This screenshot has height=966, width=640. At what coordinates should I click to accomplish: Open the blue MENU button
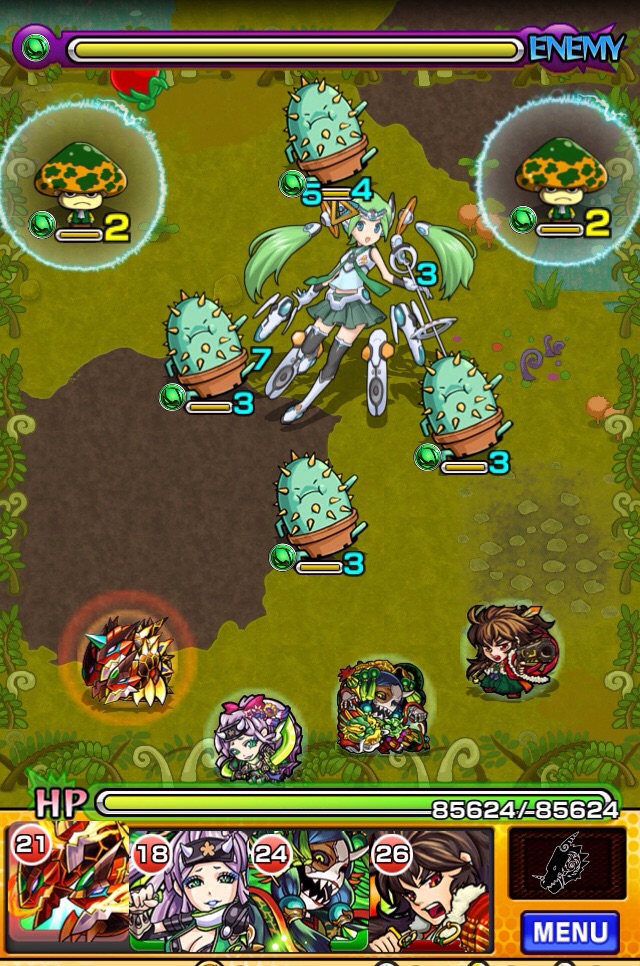tap(569, 932)
